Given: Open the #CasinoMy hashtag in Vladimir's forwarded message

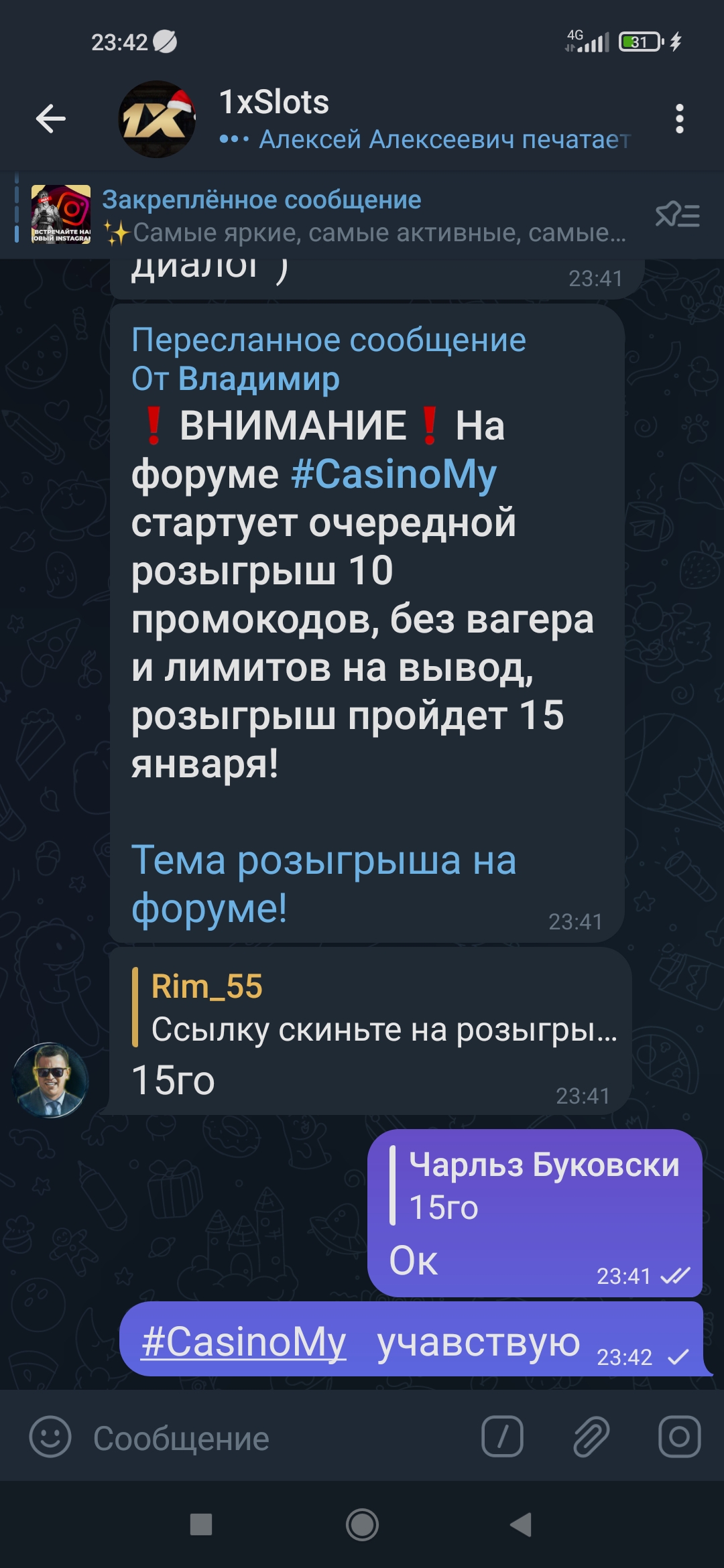Looking at the screenshot, I should pyautogui.click(x=394, y=474).
